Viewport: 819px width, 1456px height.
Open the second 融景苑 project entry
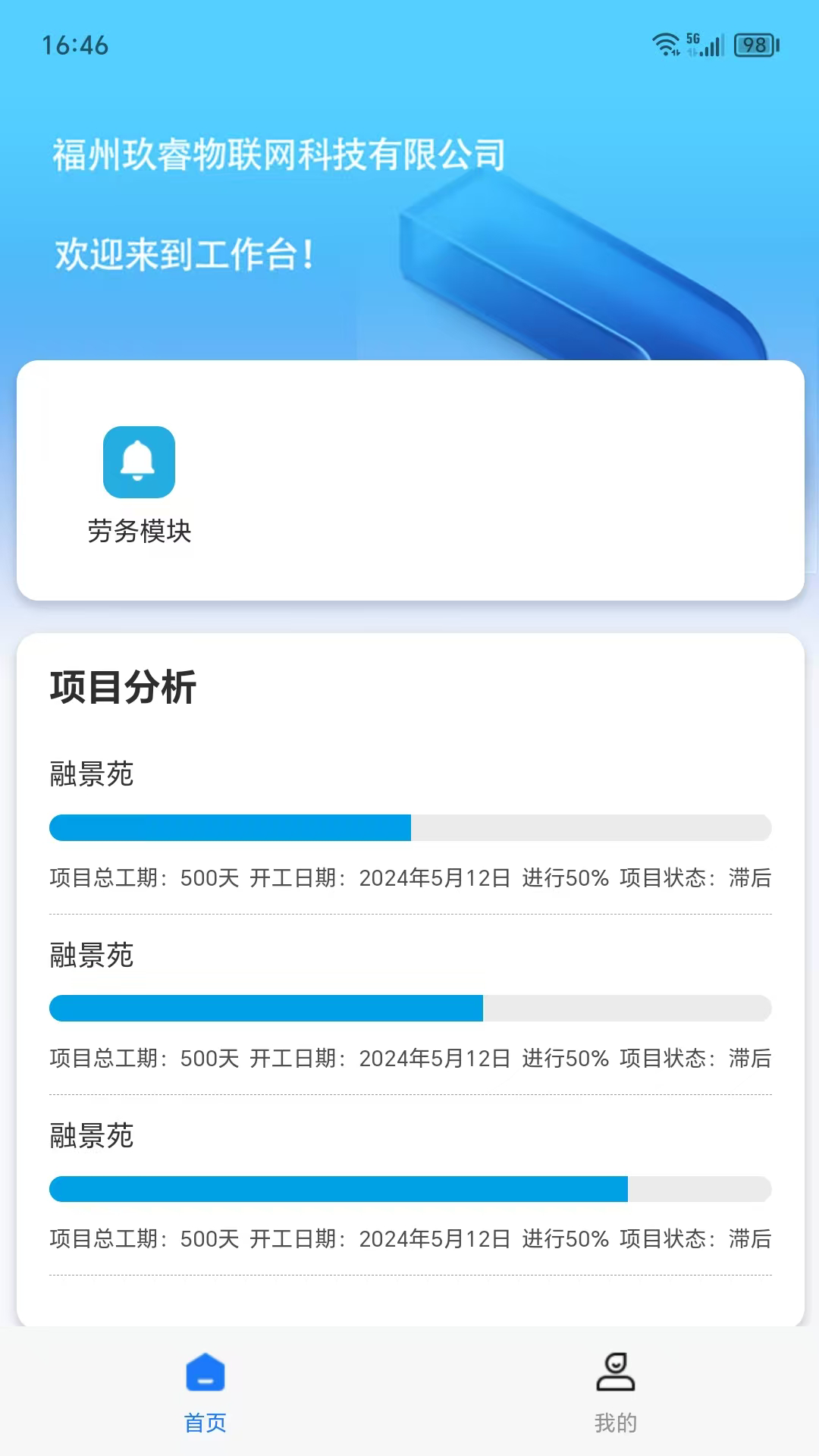coord(91,955)
